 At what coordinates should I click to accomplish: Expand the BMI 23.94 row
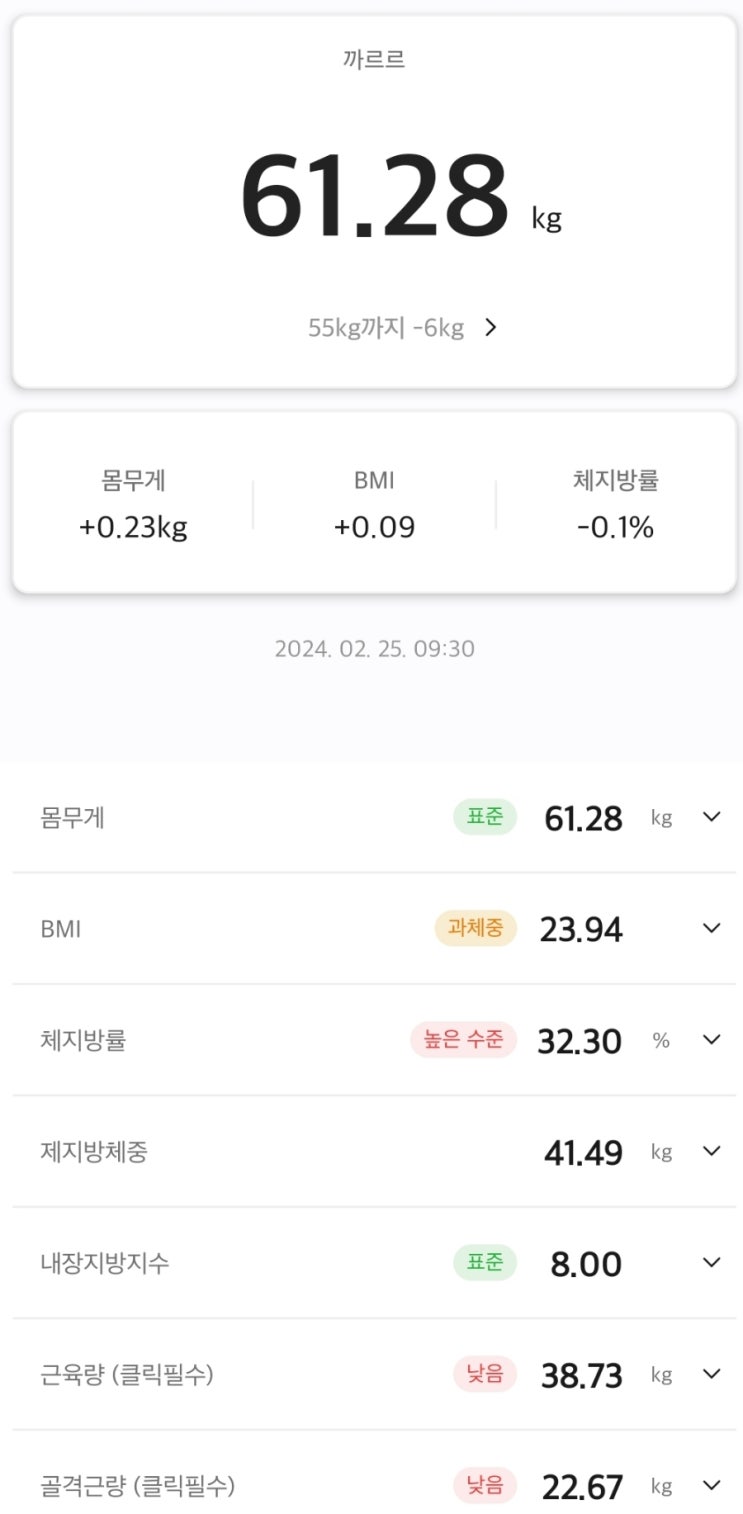tap(711, 929)
